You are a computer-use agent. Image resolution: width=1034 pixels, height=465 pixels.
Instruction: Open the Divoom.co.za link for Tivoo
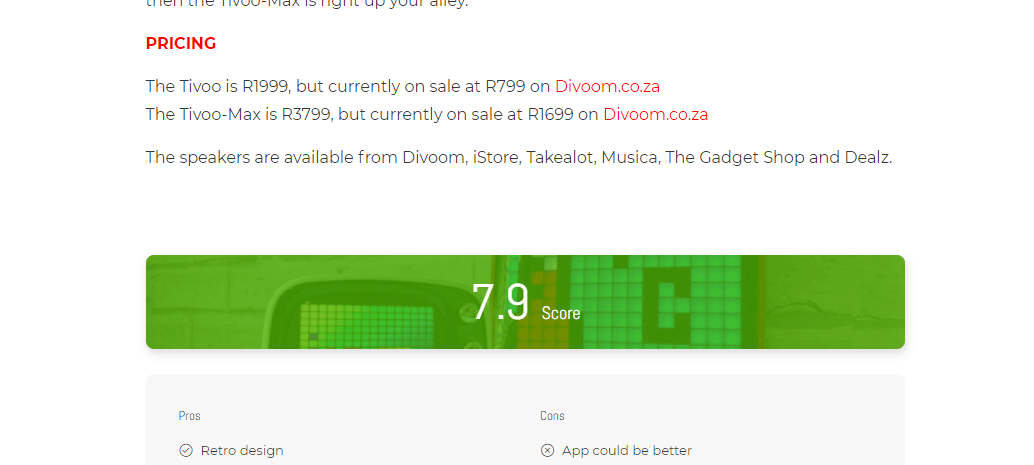(607, 86)
